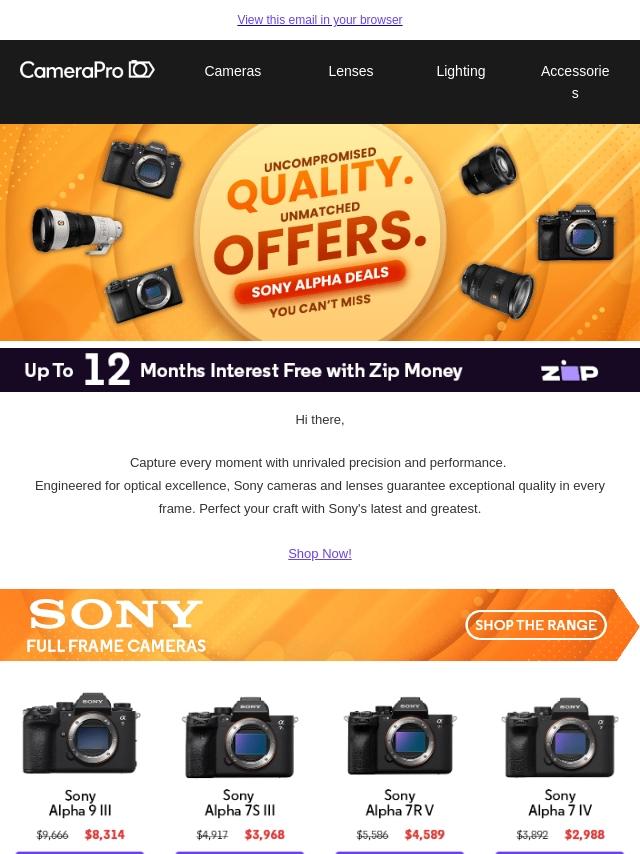Go to the Lenses section
Screen dimensions: 640x854
coord(350,71)
